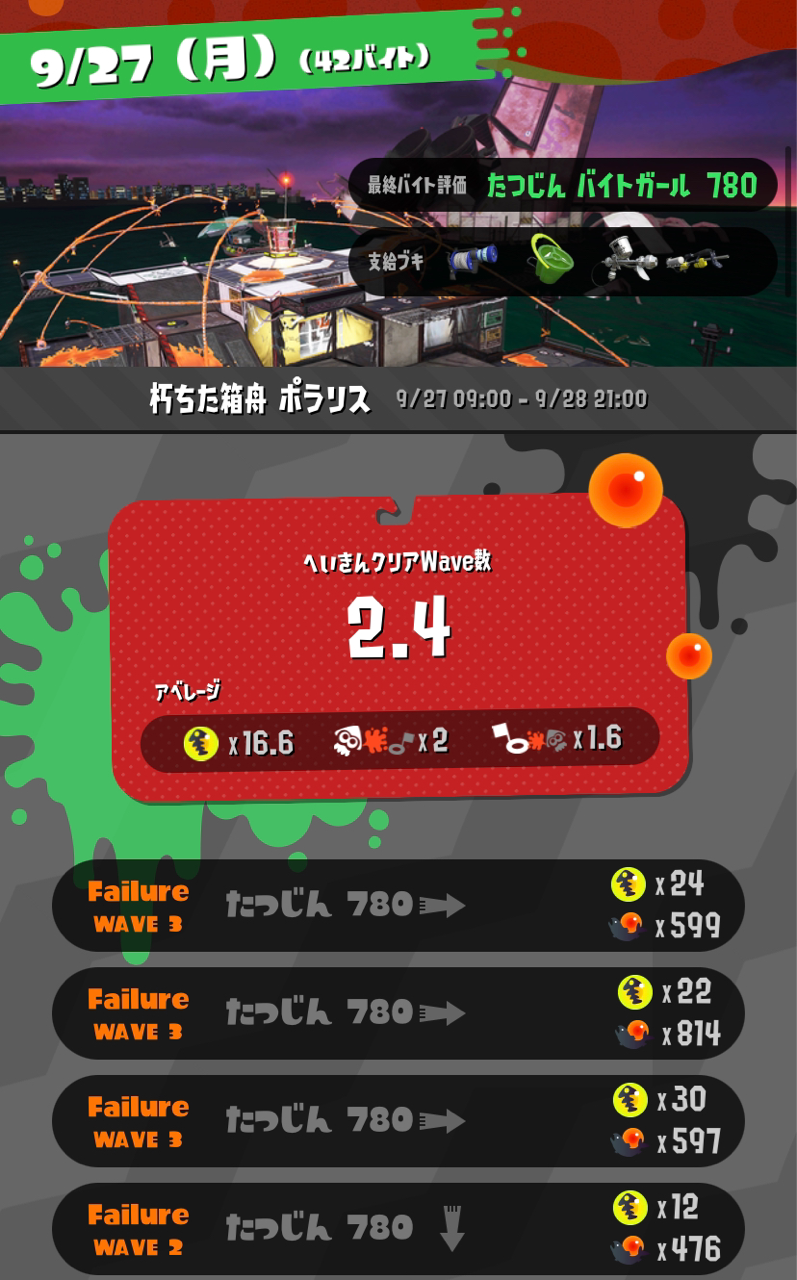Open the Wave 3 failure result with 814 power eggs
The height and width of the screenshot is (1280, 797).
(x=398, y=1013)
